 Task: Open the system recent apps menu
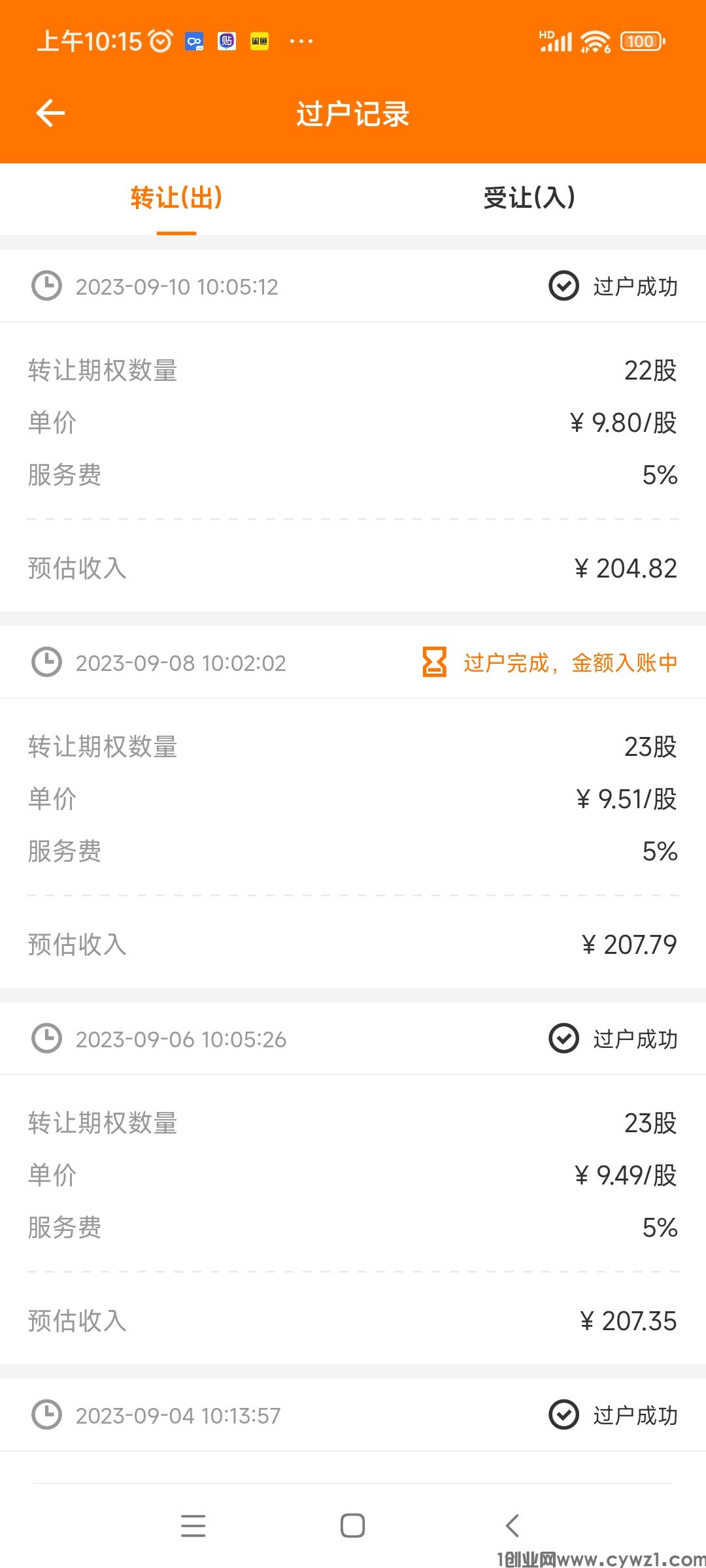coord(193,1526)
